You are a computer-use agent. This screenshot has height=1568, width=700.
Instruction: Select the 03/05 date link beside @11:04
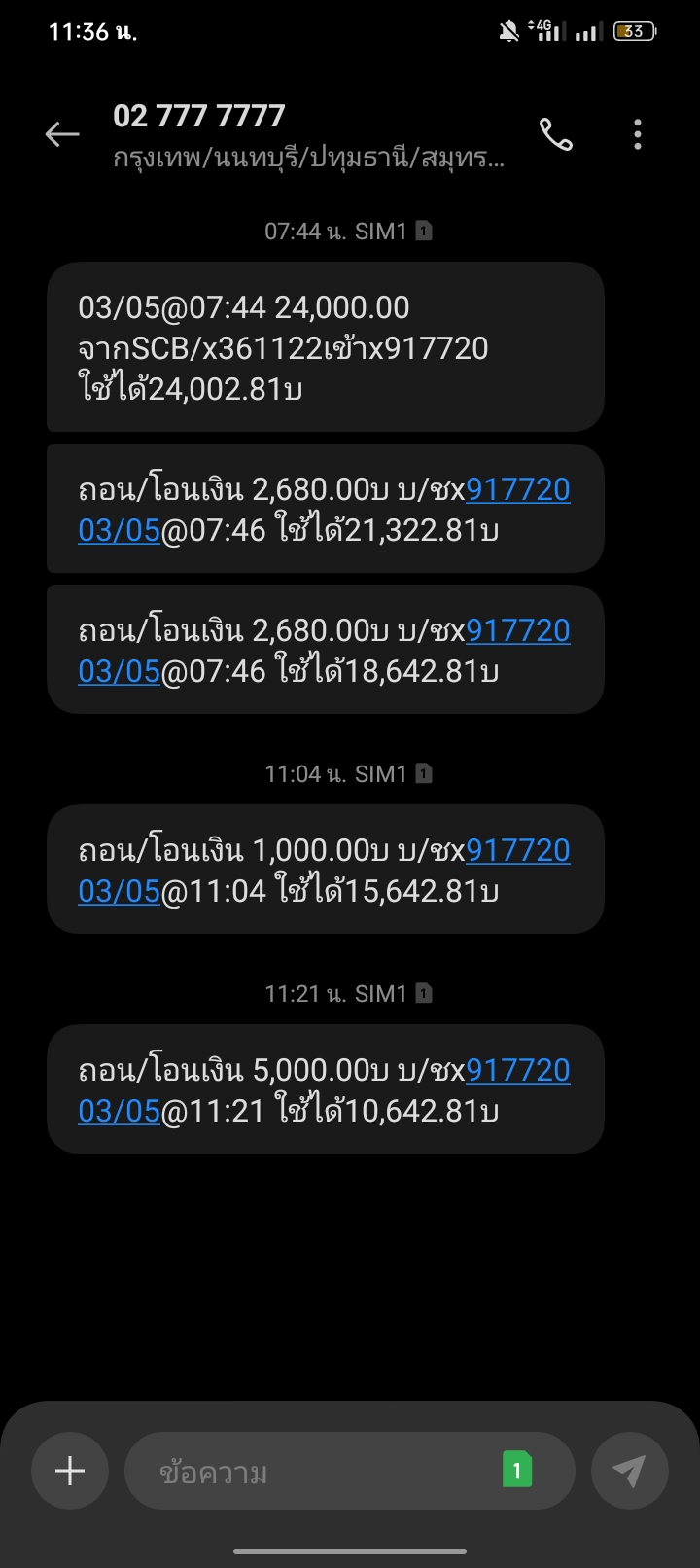[119, 891]
